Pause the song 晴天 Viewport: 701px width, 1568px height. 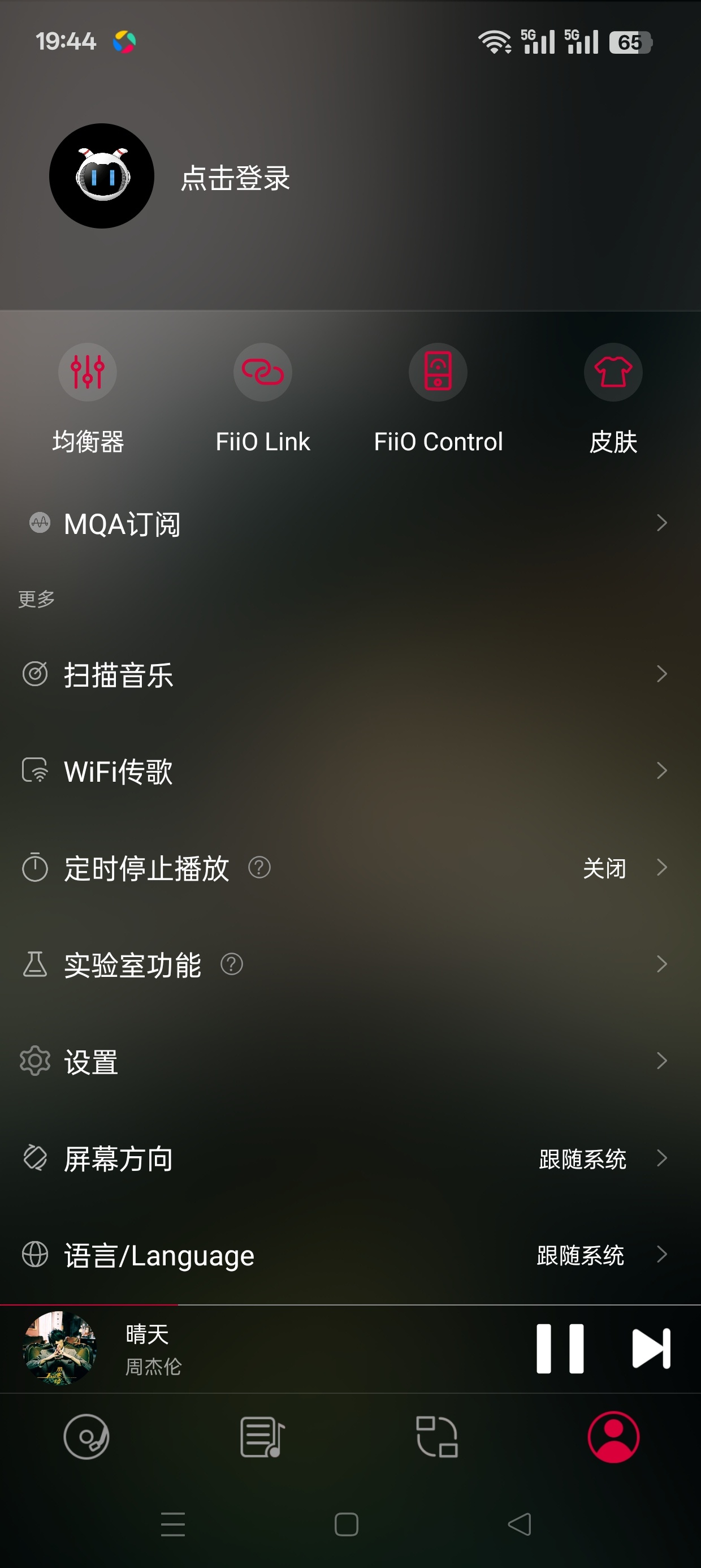click(560, 1349)
